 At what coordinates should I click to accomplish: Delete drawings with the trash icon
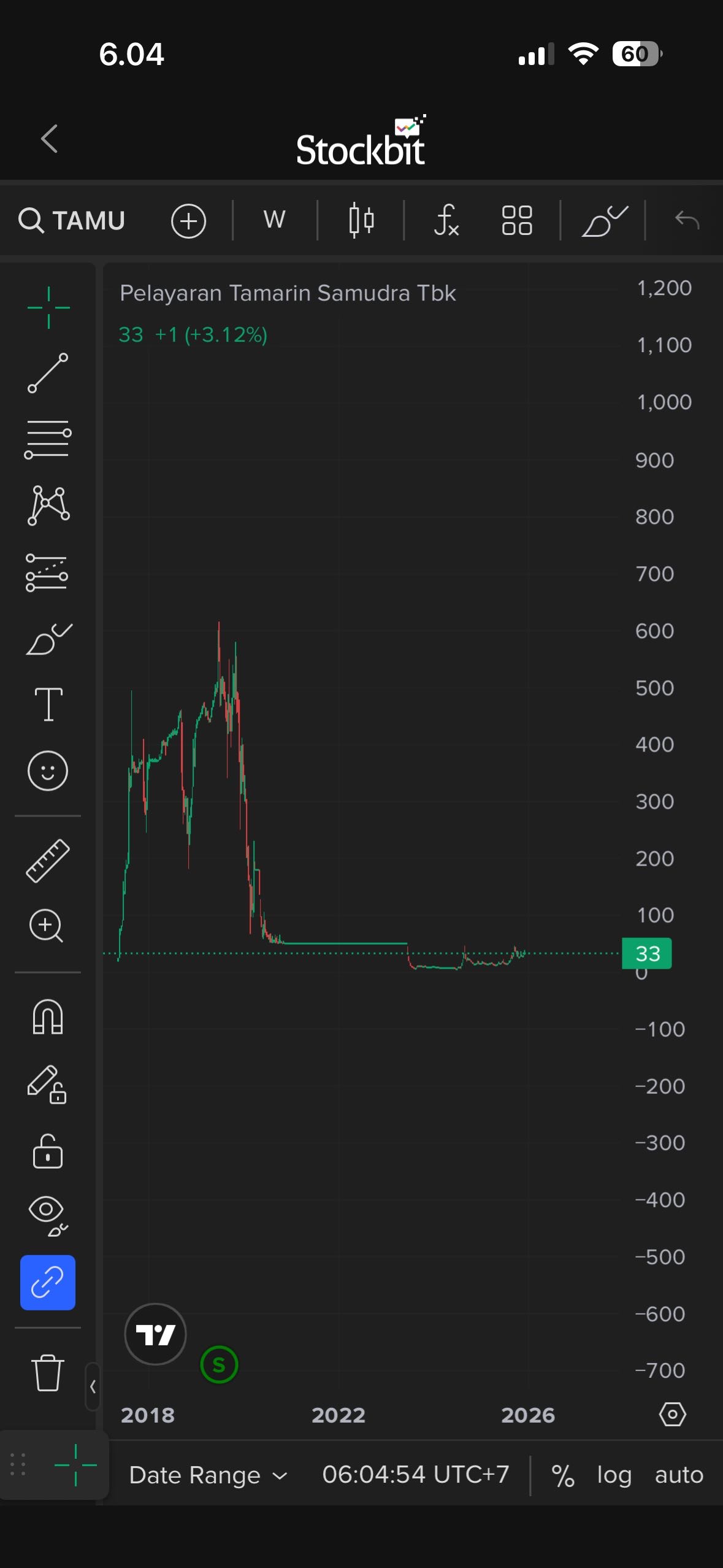tap(47, 1372)
